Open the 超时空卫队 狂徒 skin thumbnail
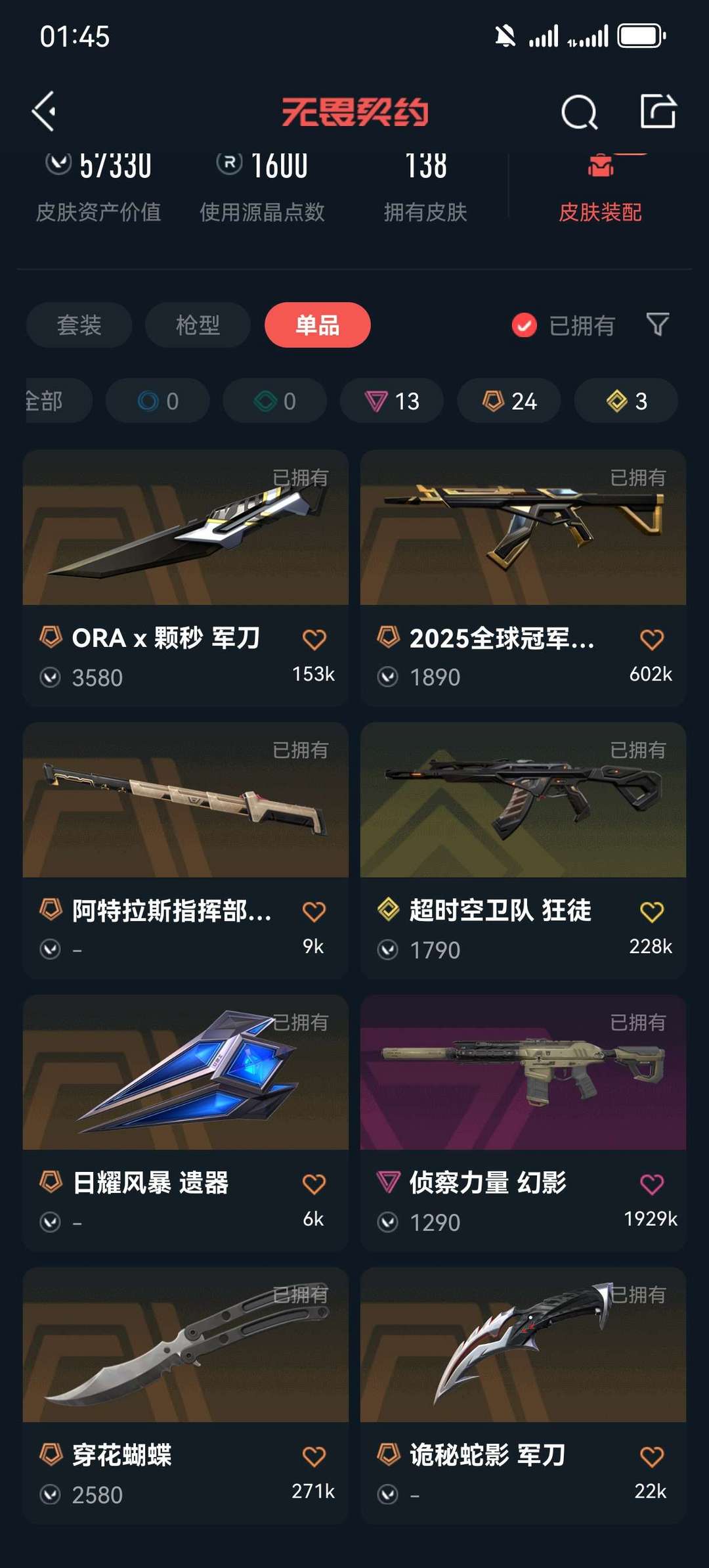This screenshot has width=709, height=1568. [x=521, y=815]
